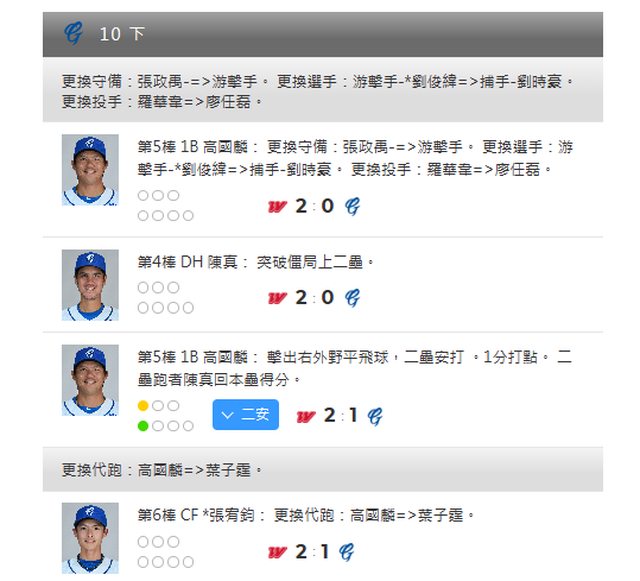
Task: Expand the blue 二安 play details button
Action: (x=245, y=414)
